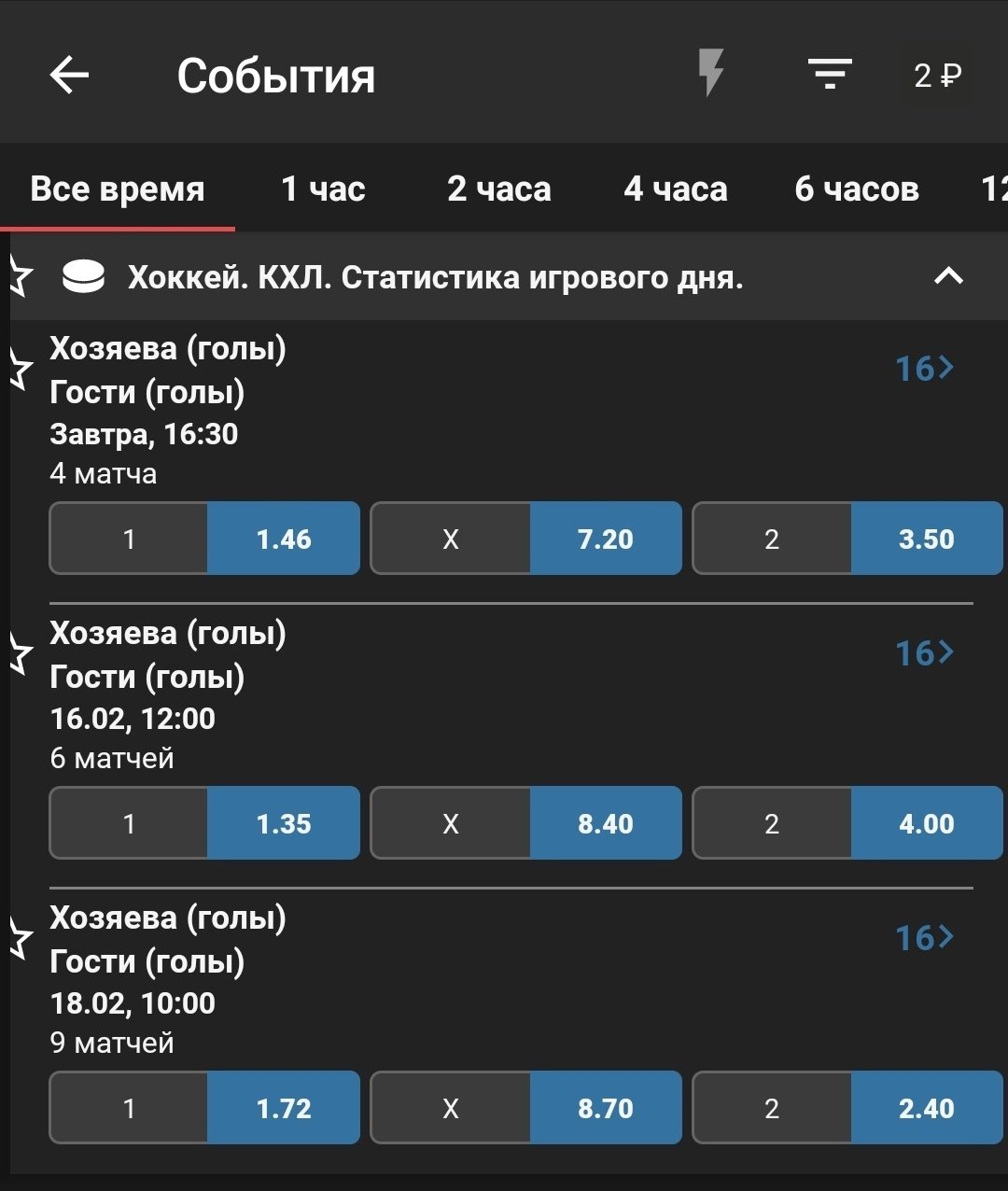Select outcome 2 at 2.40
1008x1191 pixels.
(847, 1108)
